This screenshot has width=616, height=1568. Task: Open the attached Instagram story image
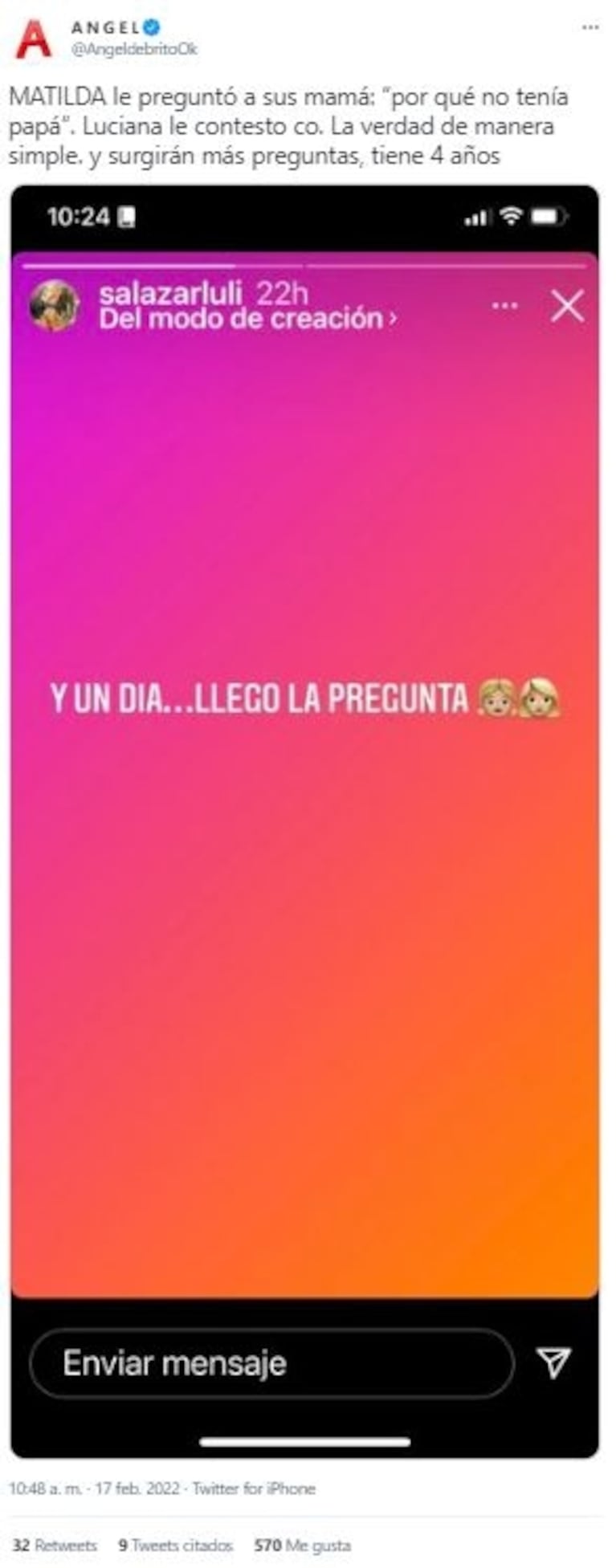[x=304, y=819]
